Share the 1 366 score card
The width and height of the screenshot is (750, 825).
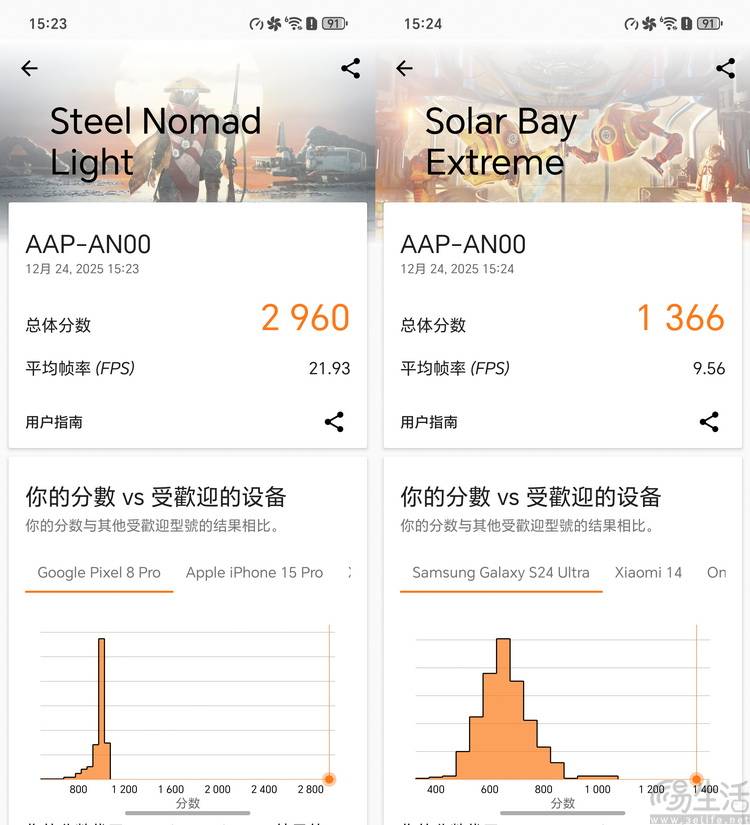[x=709, y=422]
